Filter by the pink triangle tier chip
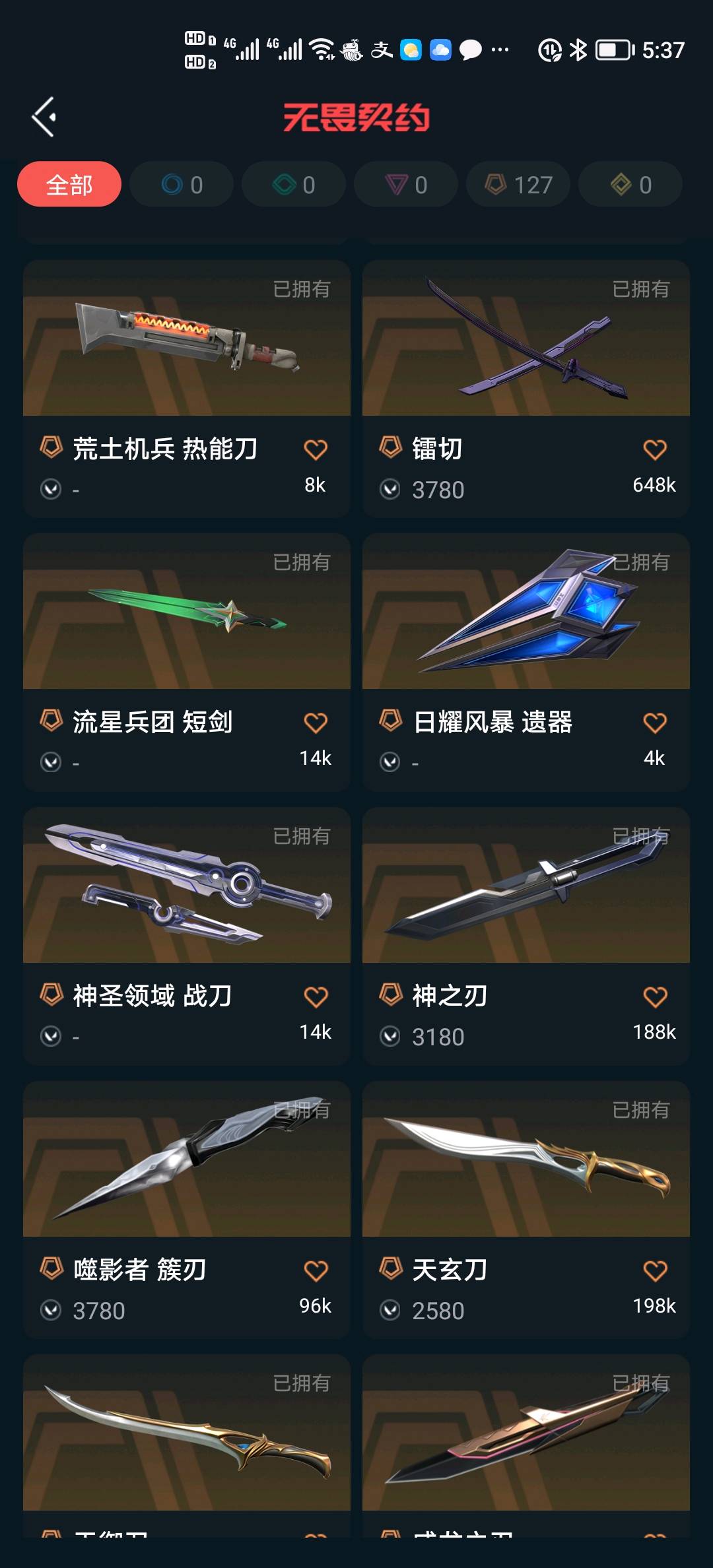The image size is (713, 1568). [x=406, y=185]
